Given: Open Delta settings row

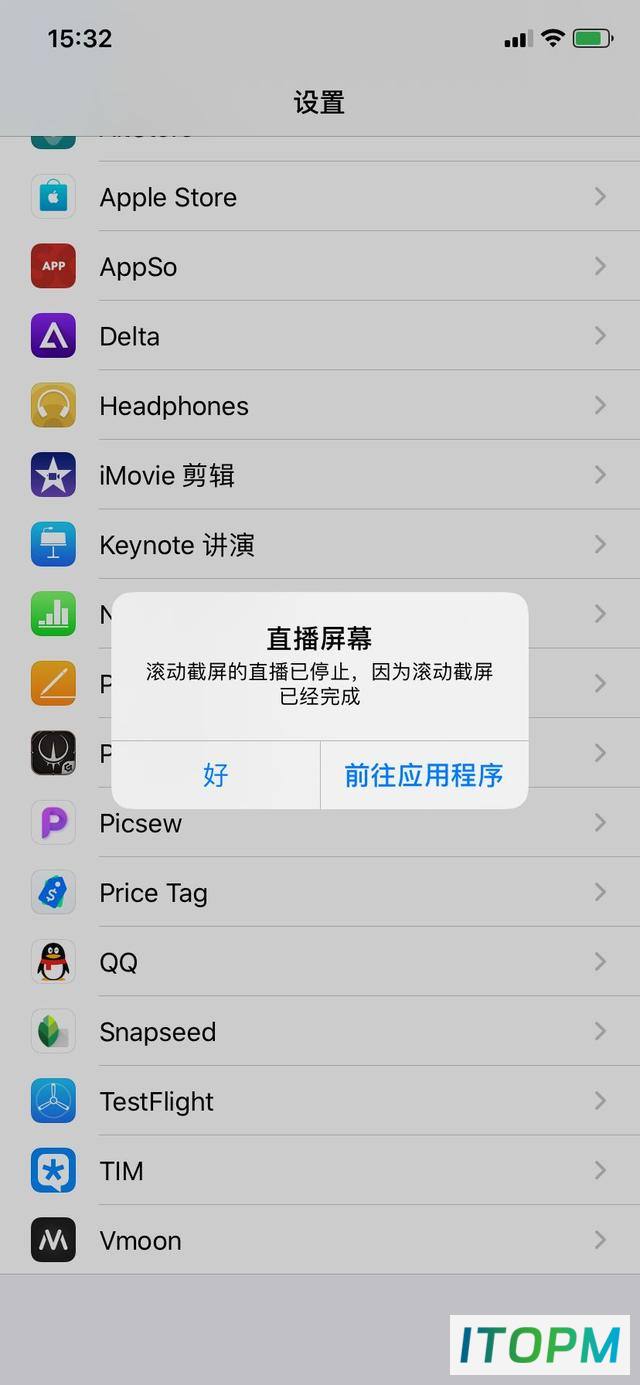Looking at the screenshot, I should [x=320, y=336].
